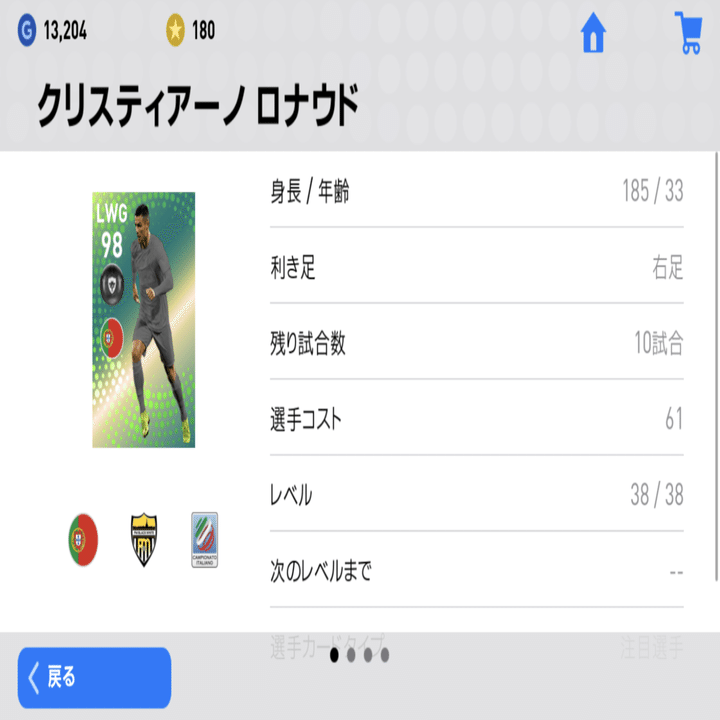Image resolution: width=720 pixels, height=720 pixels.
Task: Open the shop cart icon
Action: click(x=687, y=32)
